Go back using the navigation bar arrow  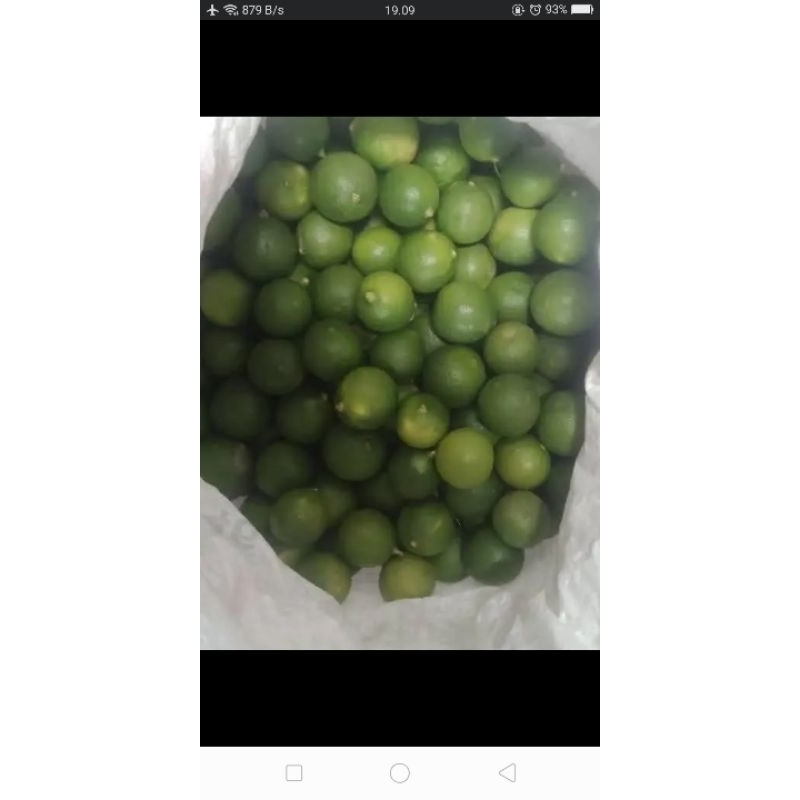click(507, 773)
